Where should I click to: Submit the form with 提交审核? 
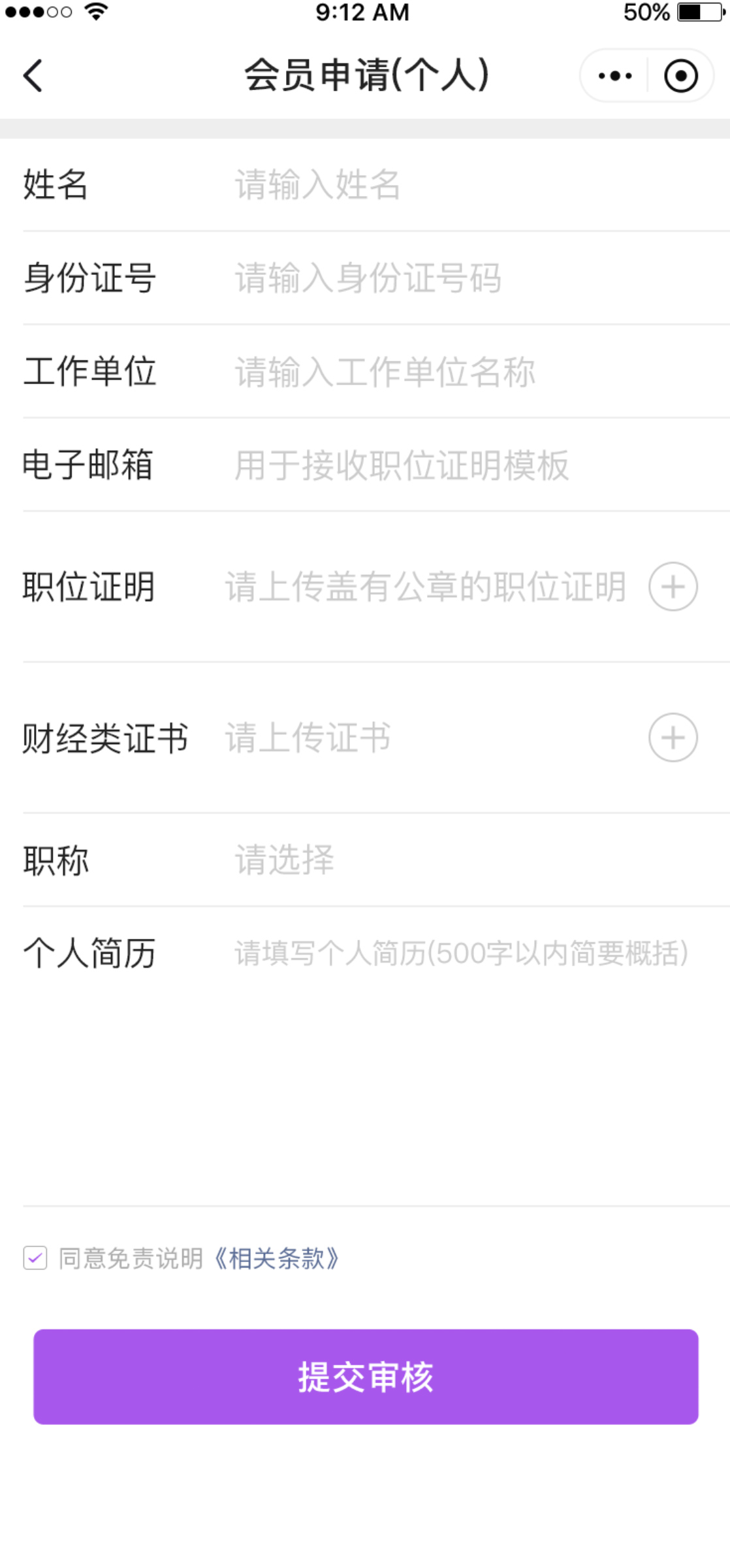366,1377
